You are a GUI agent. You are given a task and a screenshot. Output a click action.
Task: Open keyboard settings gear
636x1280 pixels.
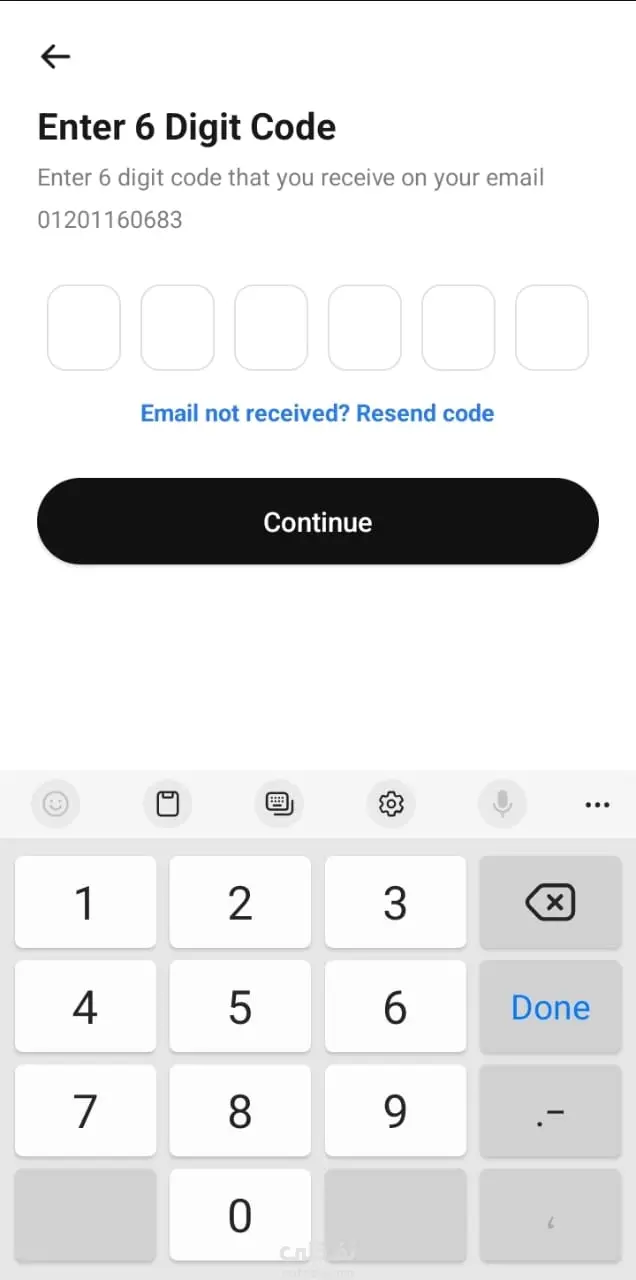coord(390,803)
